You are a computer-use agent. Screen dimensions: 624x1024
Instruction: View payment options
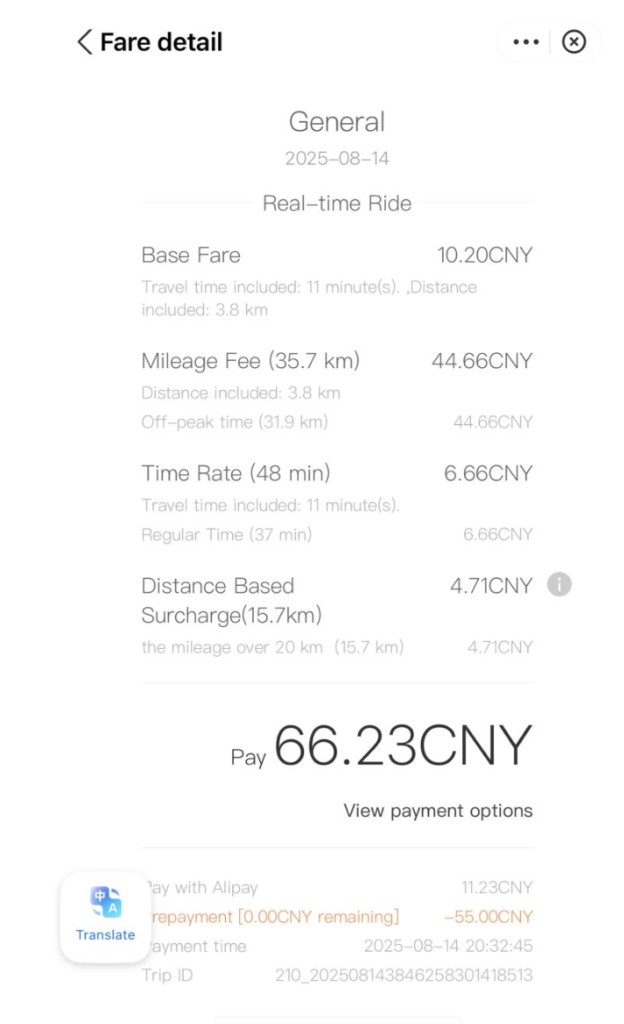438,810
